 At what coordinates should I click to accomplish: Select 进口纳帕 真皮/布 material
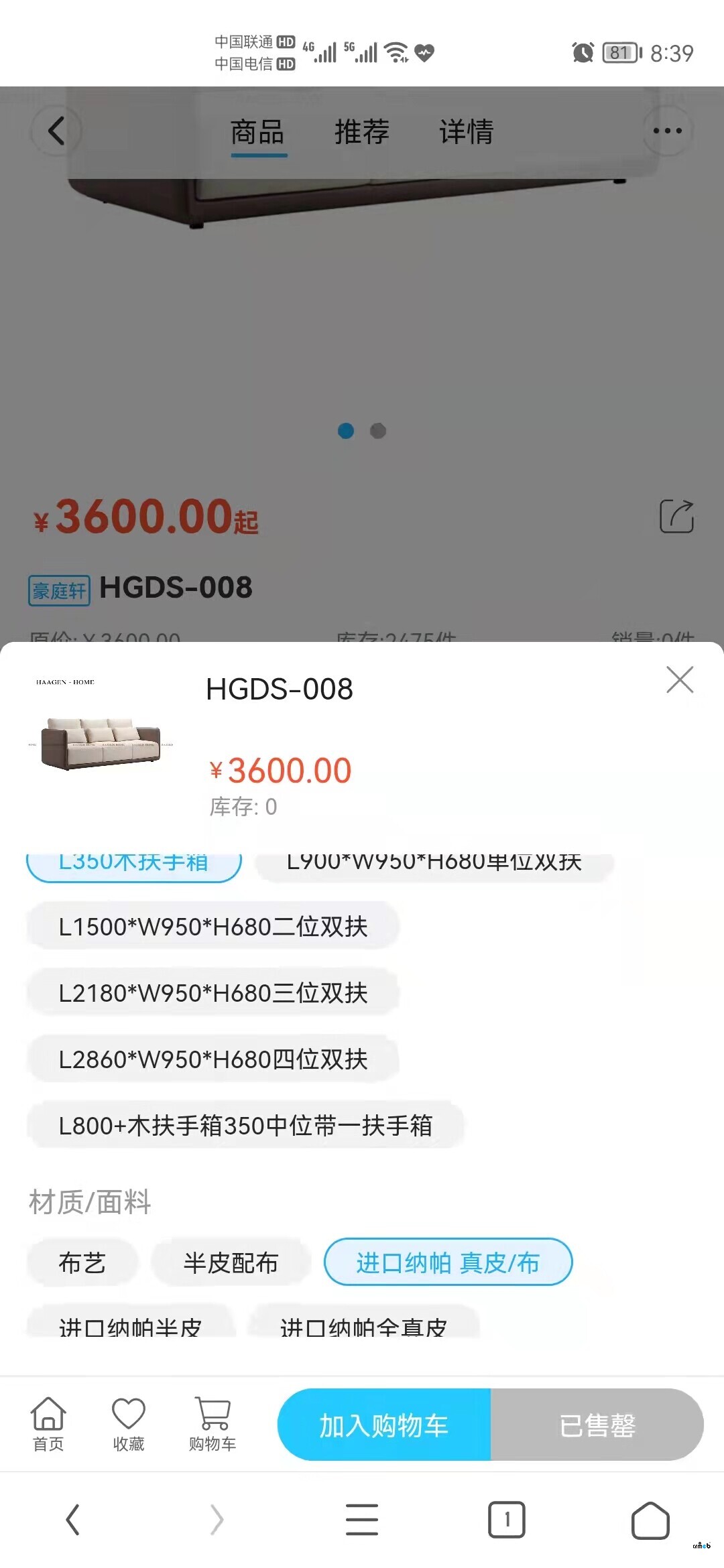click(x=448, y=1263)
